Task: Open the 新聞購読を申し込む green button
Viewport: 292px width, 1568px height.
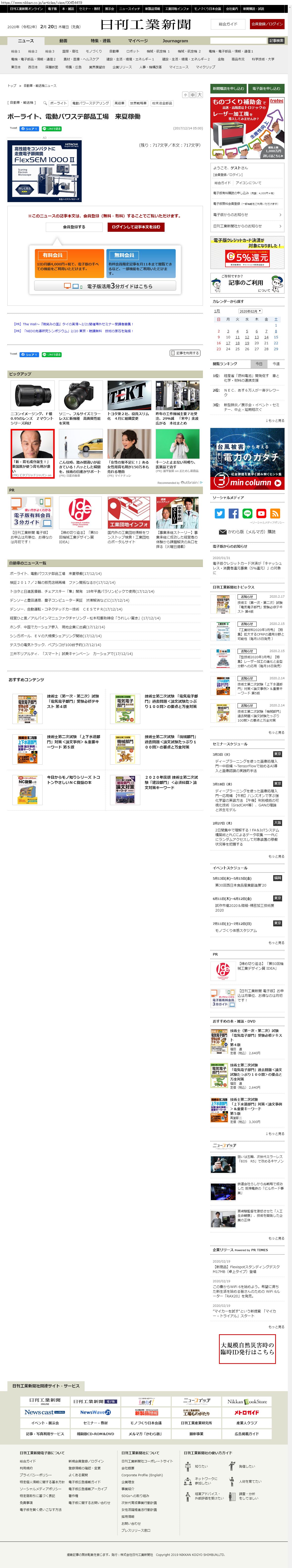Action: (228, 88)
